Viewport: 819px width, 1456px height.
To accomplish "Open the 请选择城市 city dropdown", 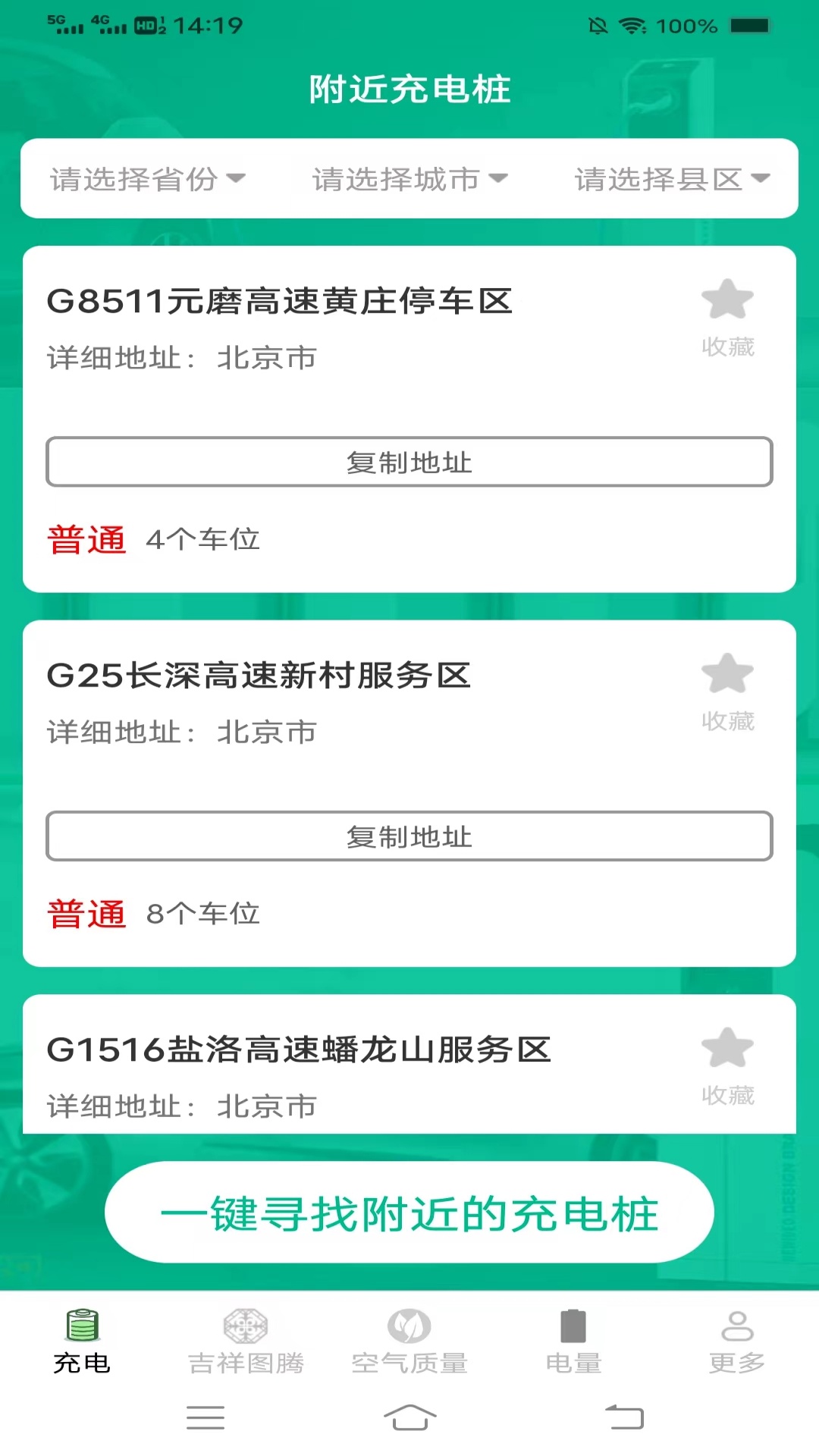I will [x=408, y=178].
